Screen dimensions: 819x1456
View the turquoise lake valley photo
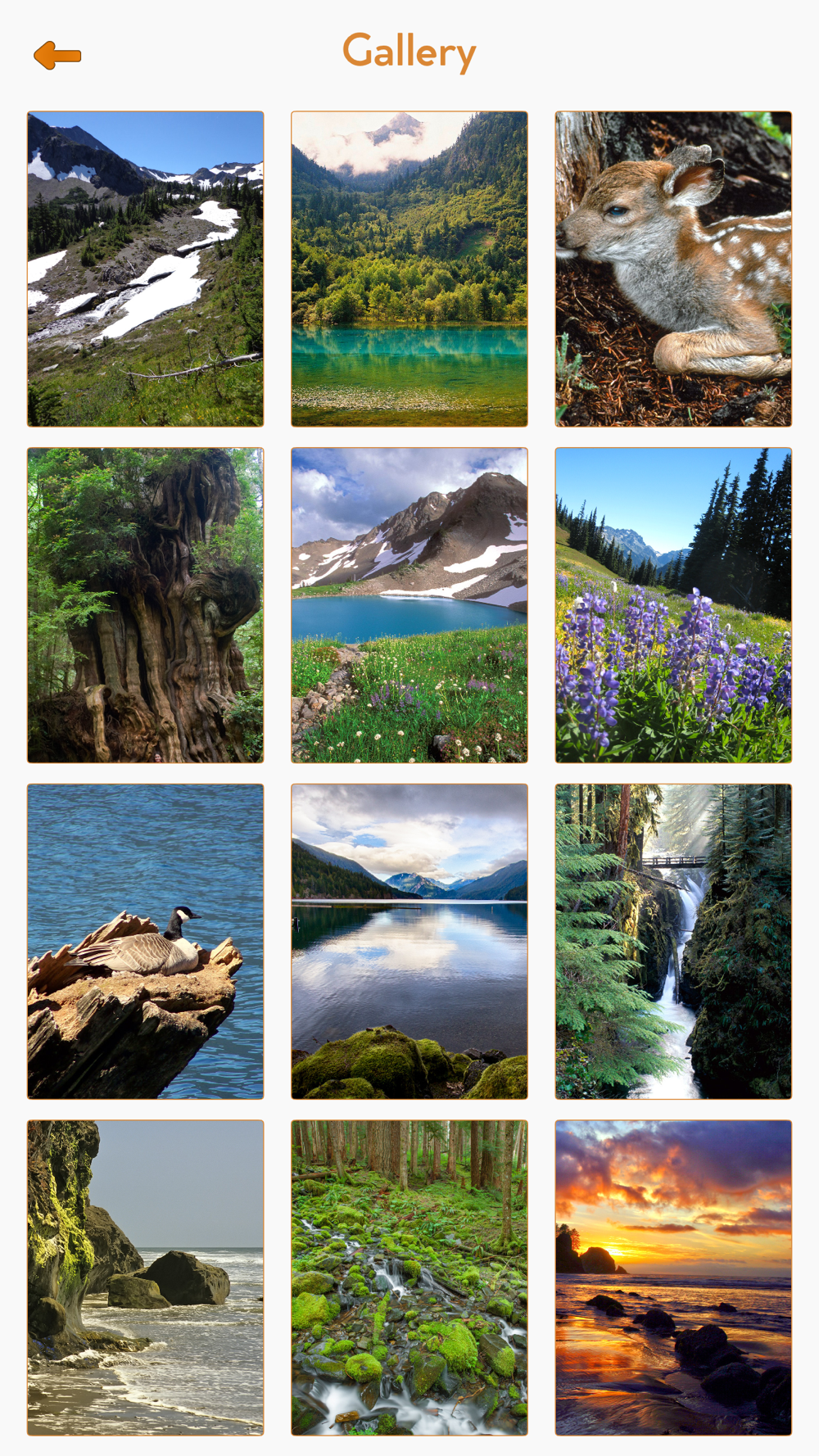[409, 269]
